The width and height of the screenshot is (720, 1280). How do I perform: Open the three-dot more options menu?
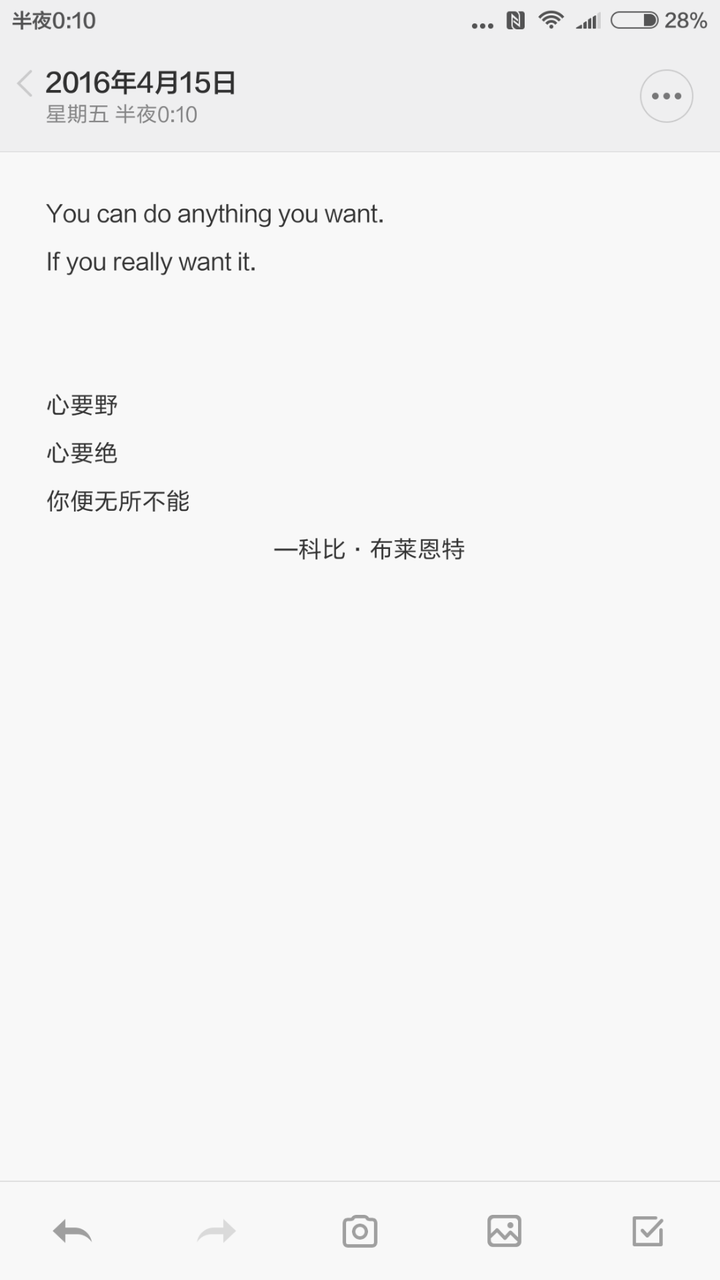pyautogui.click(x=666, y=96)
